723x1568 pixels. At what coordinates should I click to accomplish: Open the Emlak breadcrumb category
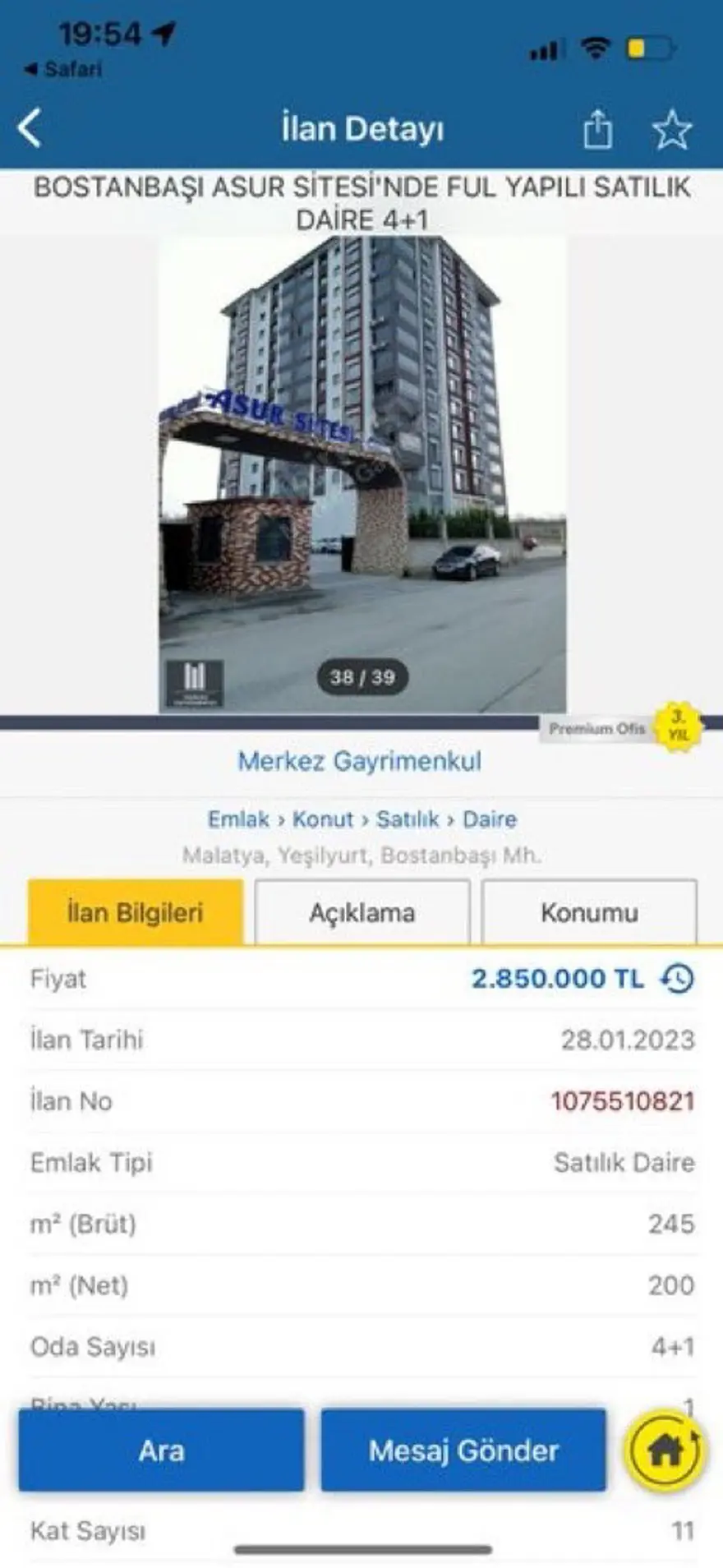tap(238, 819)
